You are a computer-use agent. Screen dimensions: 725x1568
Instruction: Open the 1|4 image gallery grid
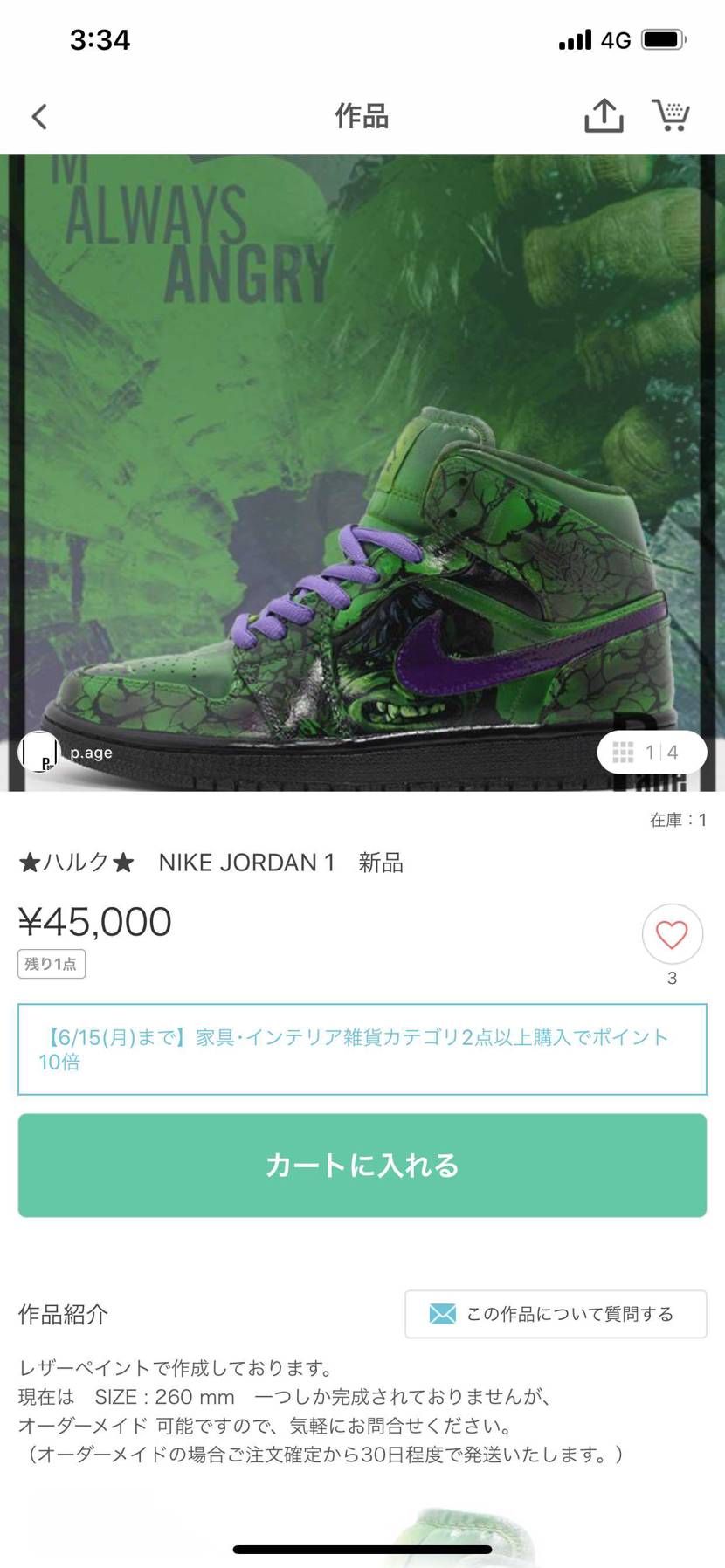[651, 753]
